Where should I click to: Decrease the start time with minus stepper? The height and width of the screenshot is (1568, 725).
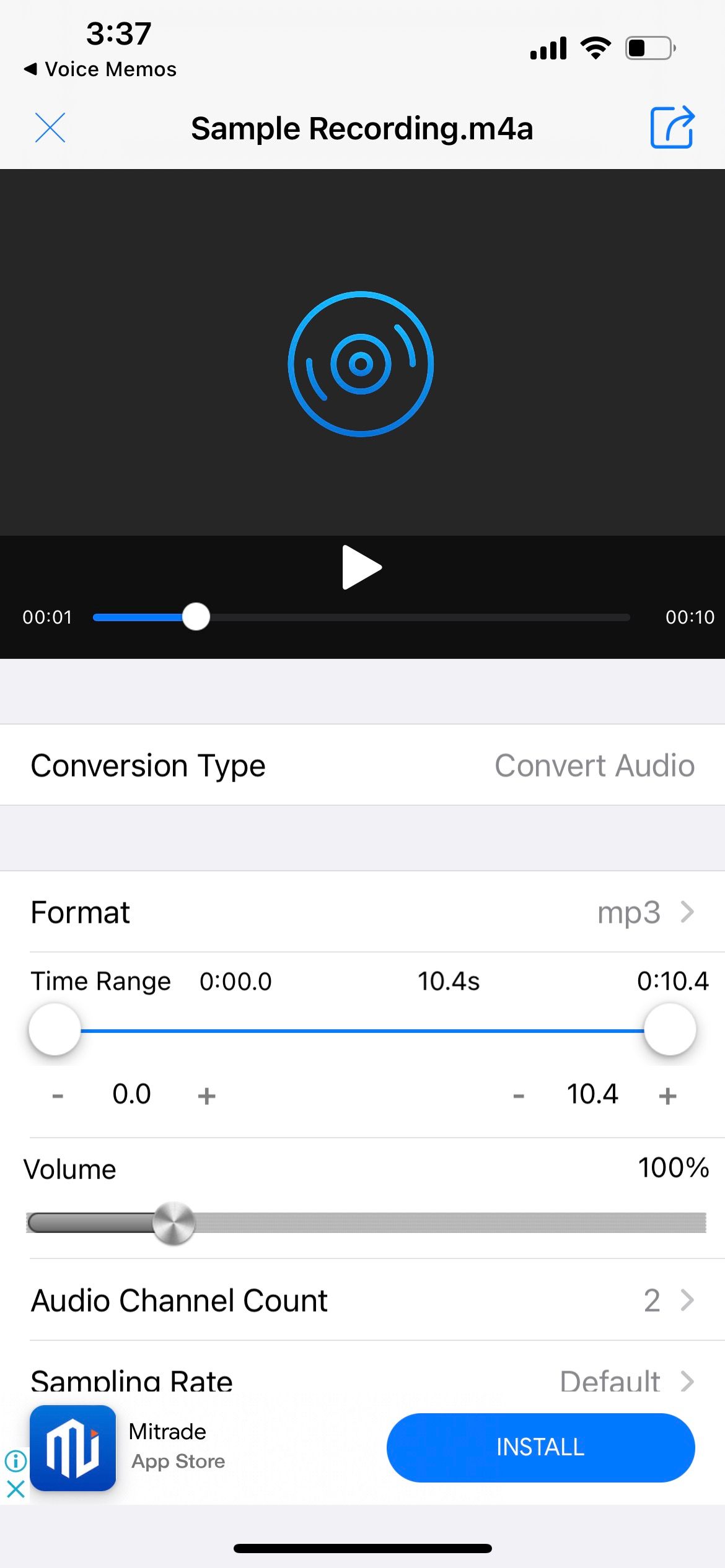tap(58, 1094)
